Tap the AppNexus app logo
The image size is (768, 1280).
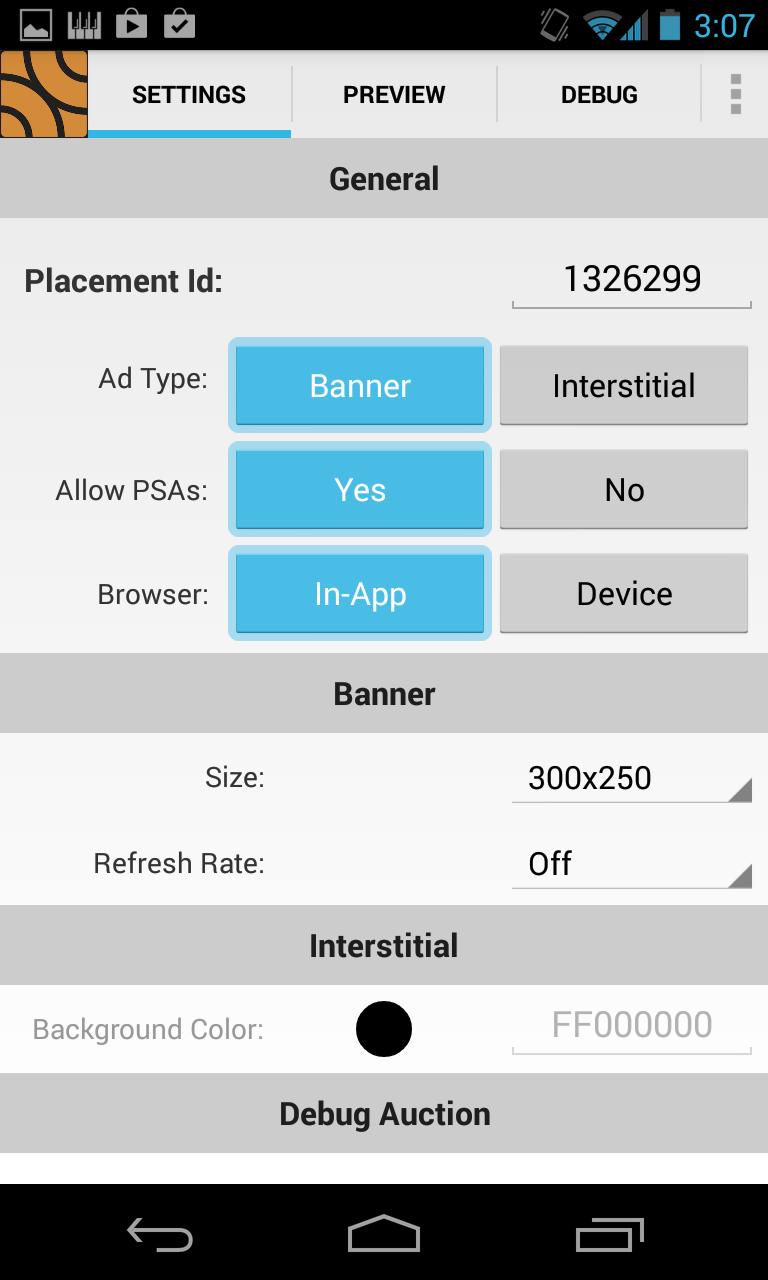[x=43, y=94]
